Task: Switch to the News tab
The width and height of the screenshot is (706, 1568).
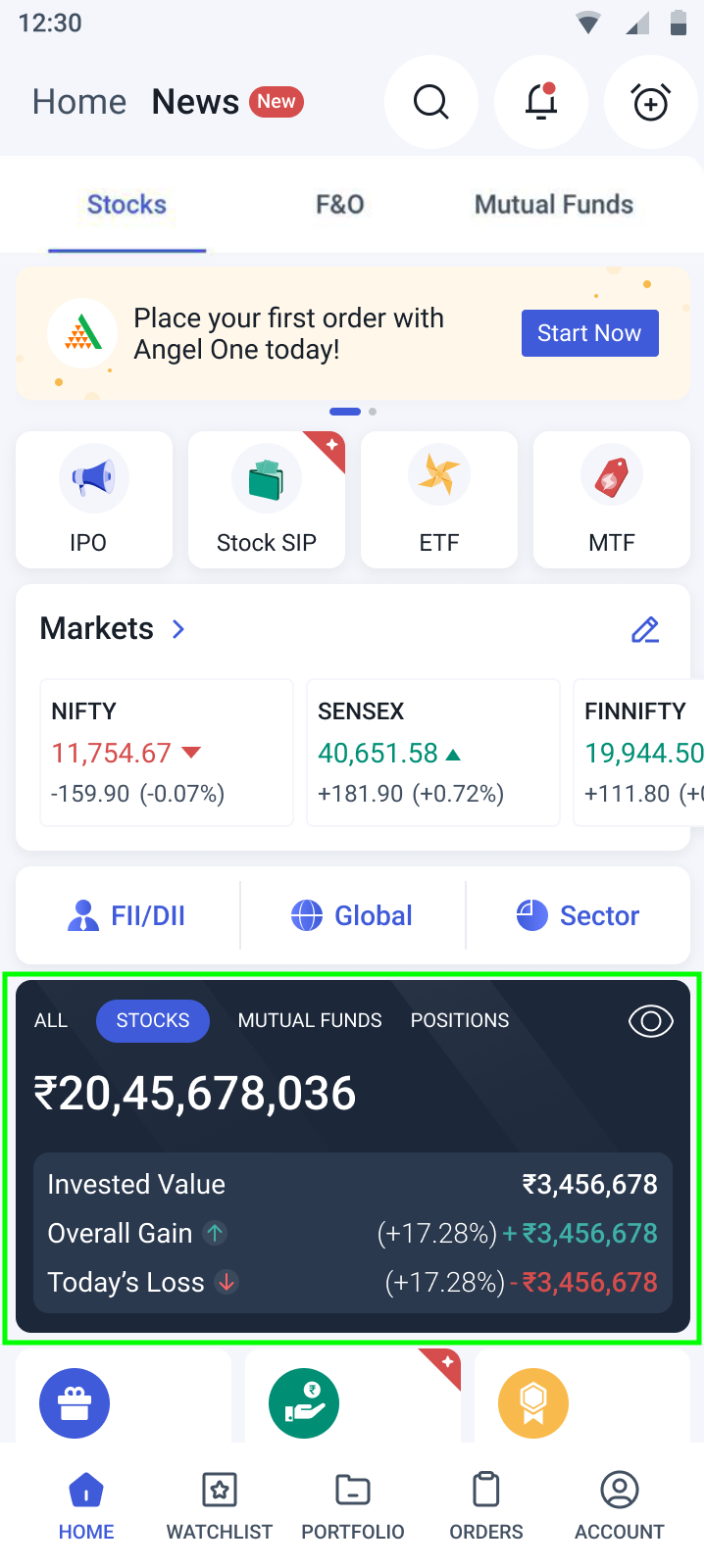Action: 196,102
